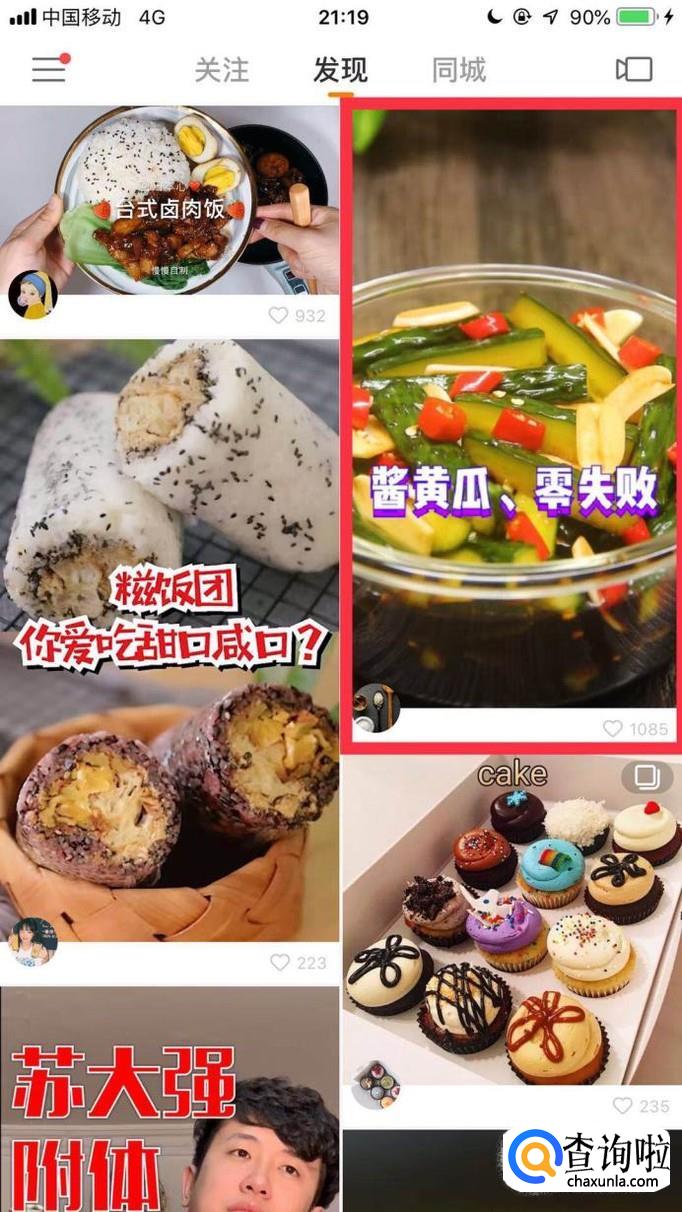682x1212 pixels.
Task: Like the 酱黄瓜 post with 1085 likes
Action: [x=635, y=729]
